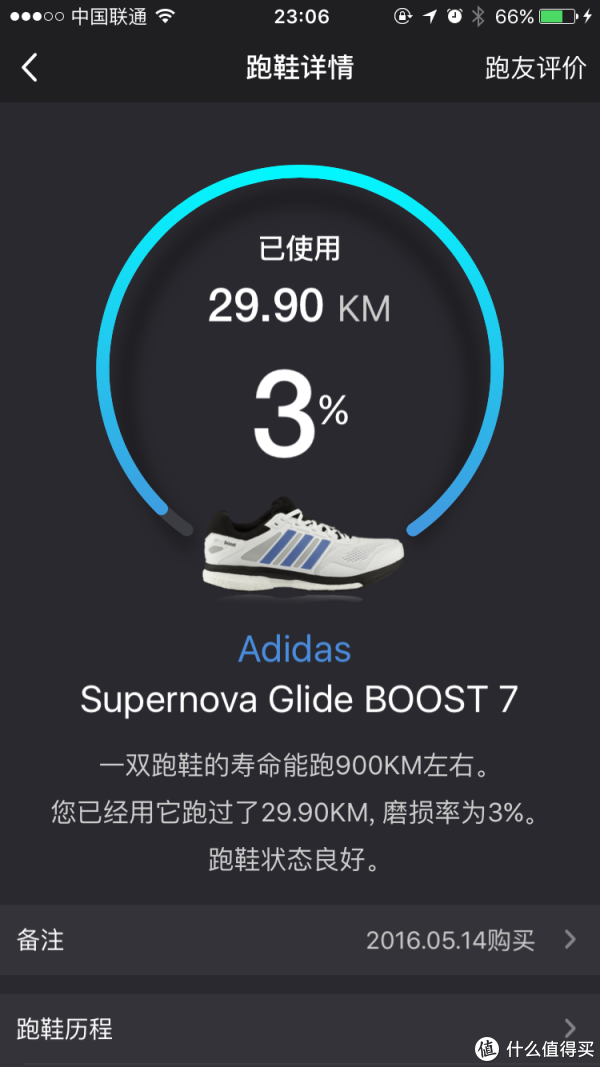This screenshot has height=1067, width=600.
Task: Open the 备注 note row
Action: click(299, 940)
